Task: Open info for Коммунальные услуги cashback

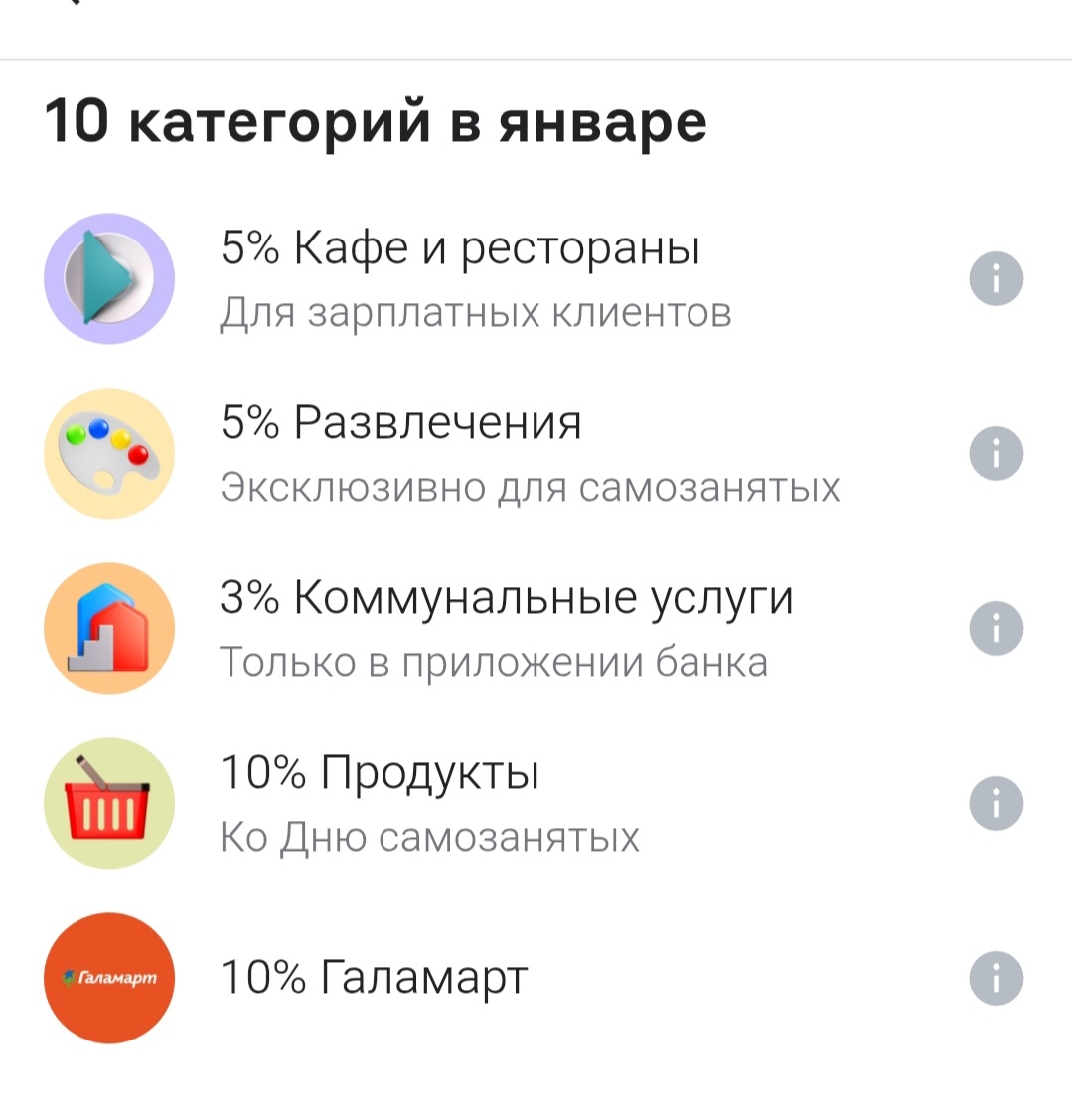Action: (x=996, y=628)
